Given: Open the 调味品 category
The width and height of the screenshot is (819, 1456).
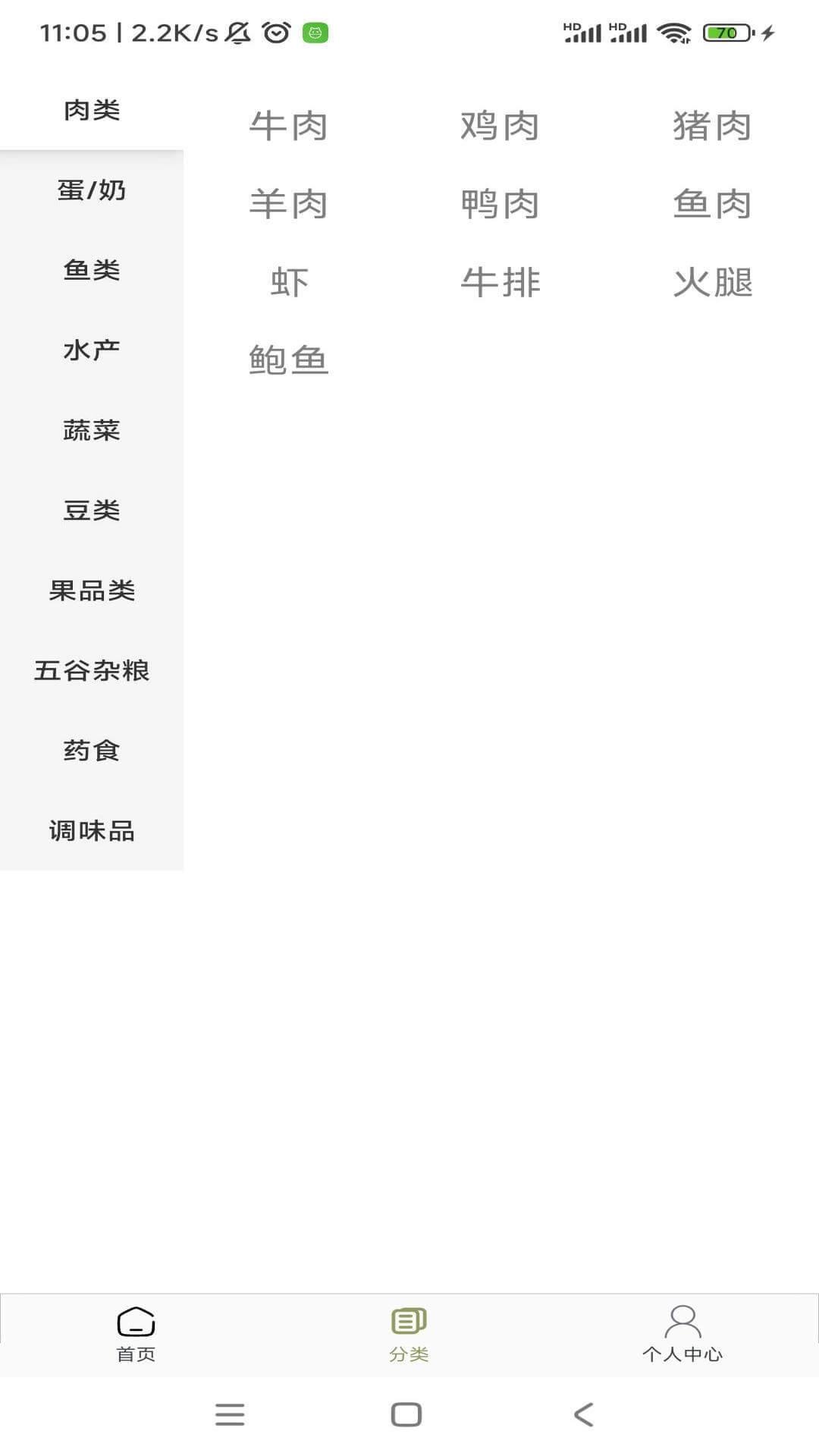Looking at the screenshot, I should [x=91, y=831].
